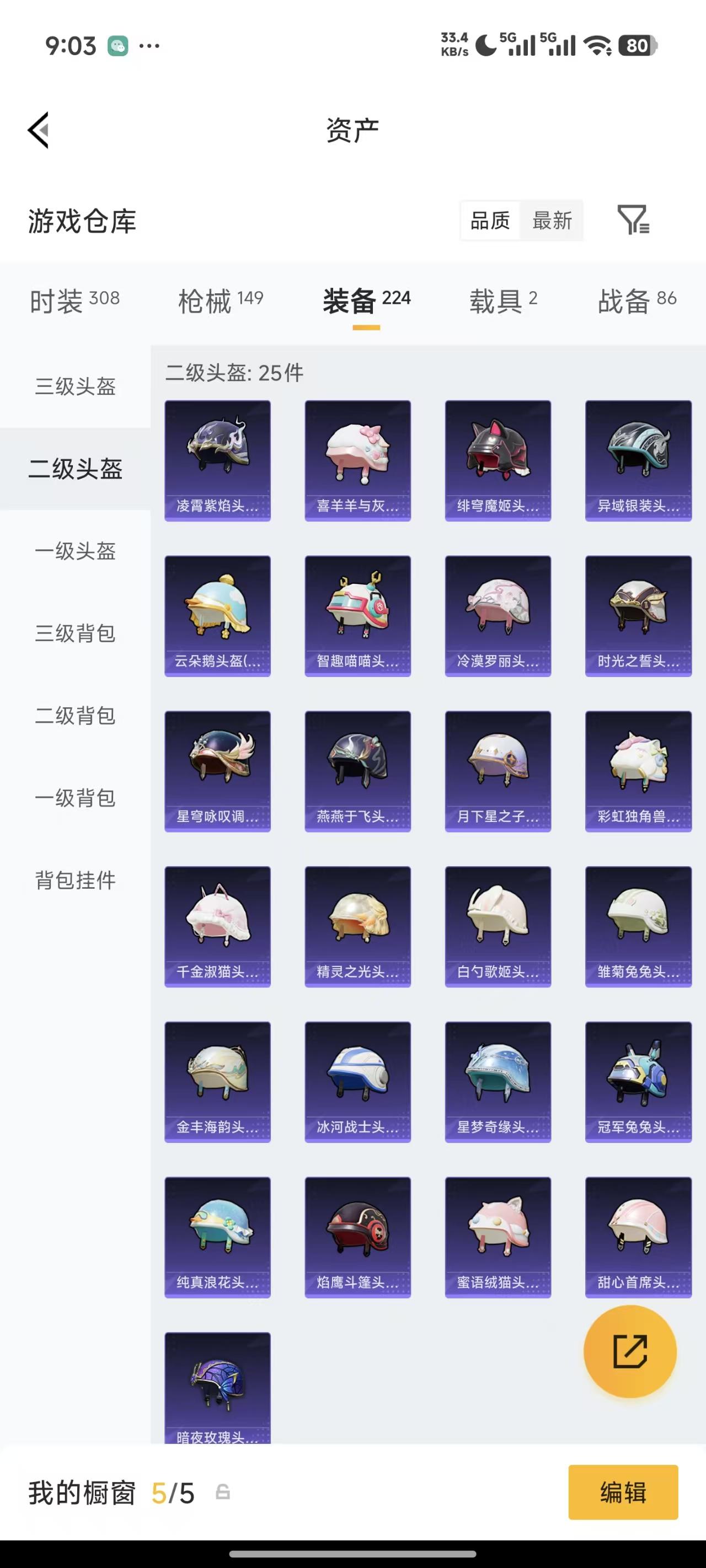Image resolution: width=706 pixels, height=1568 pixels.
Task: Switch to the 枪械 tab
Action: click(x=221, y=300)
